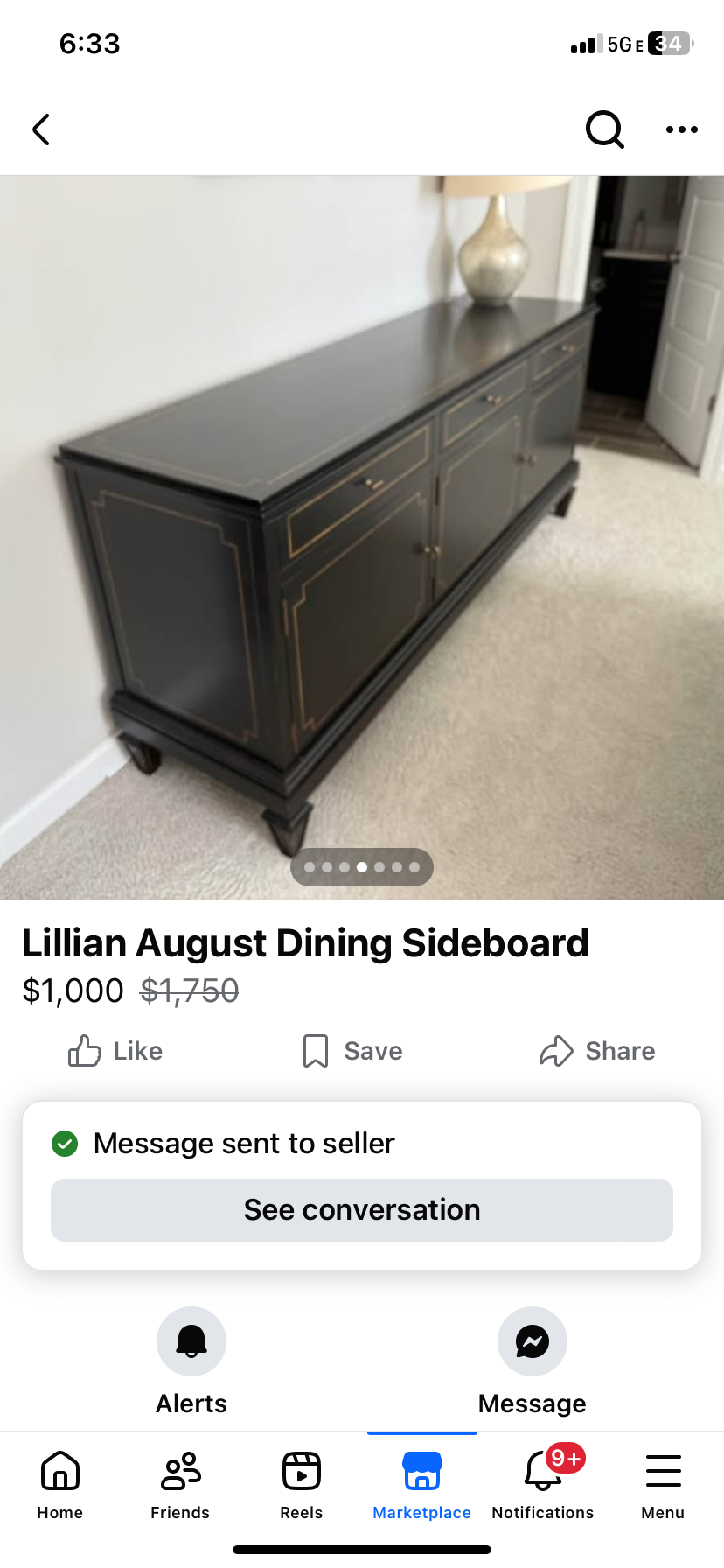724x1568 pixels.
Task: Message the seller via Messenger icon
Action: (532, 1341)
